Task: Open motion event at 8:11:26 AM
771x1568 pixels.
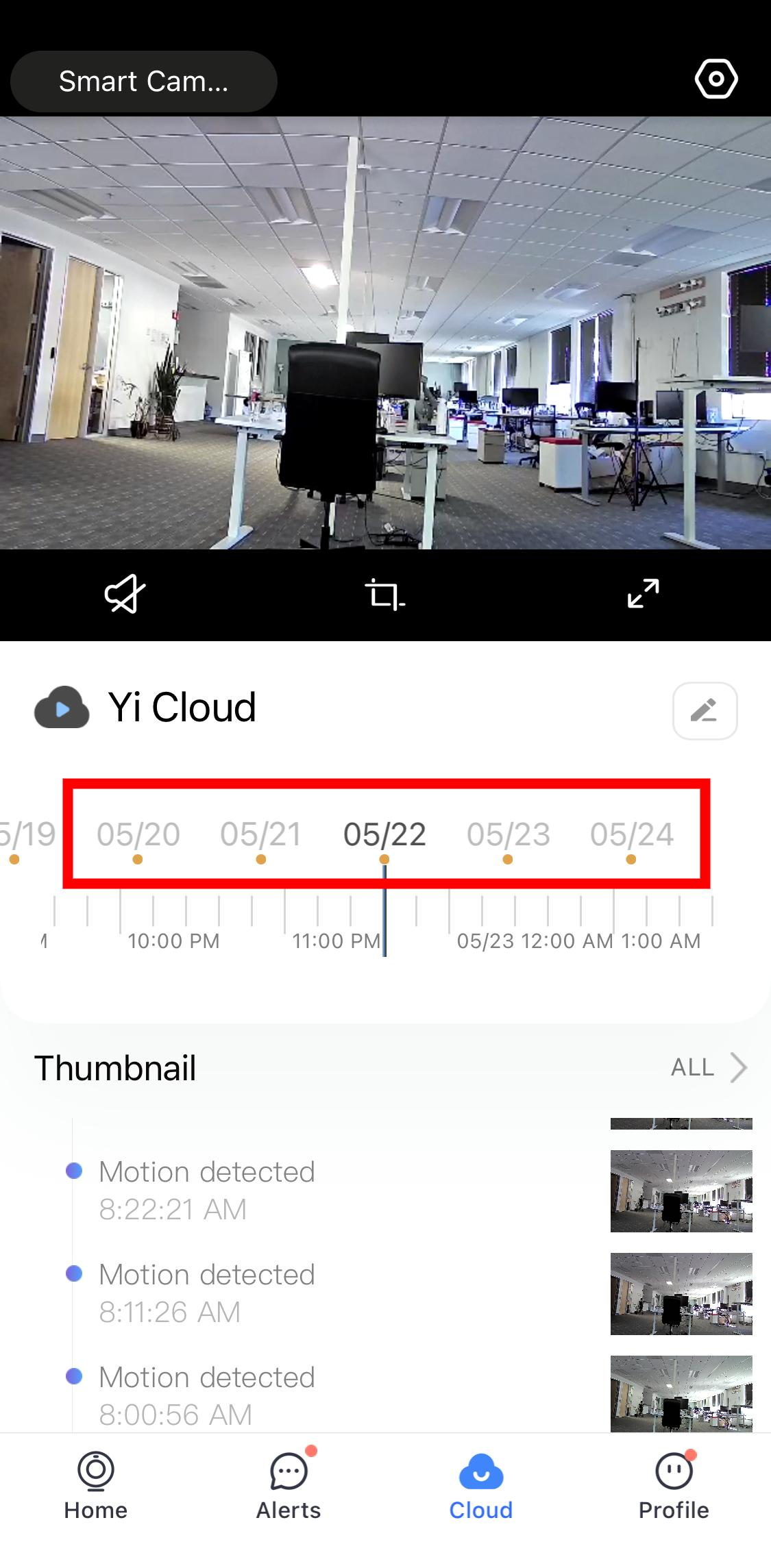Action: coord(206,1293)
